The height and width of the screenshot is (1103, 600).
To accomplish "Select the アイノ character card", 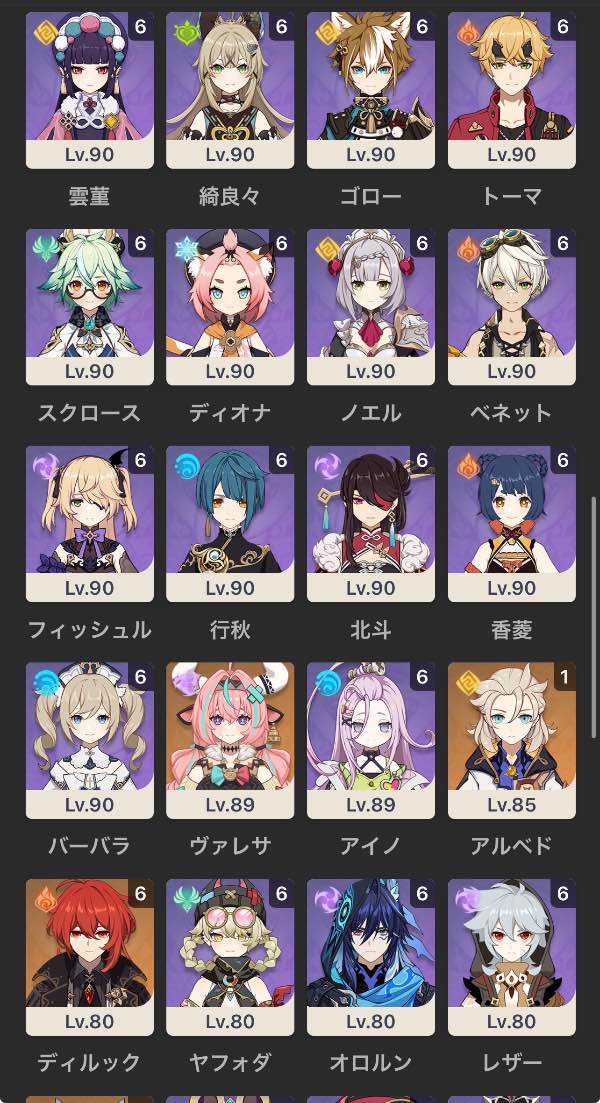I will tap(371, 739).
